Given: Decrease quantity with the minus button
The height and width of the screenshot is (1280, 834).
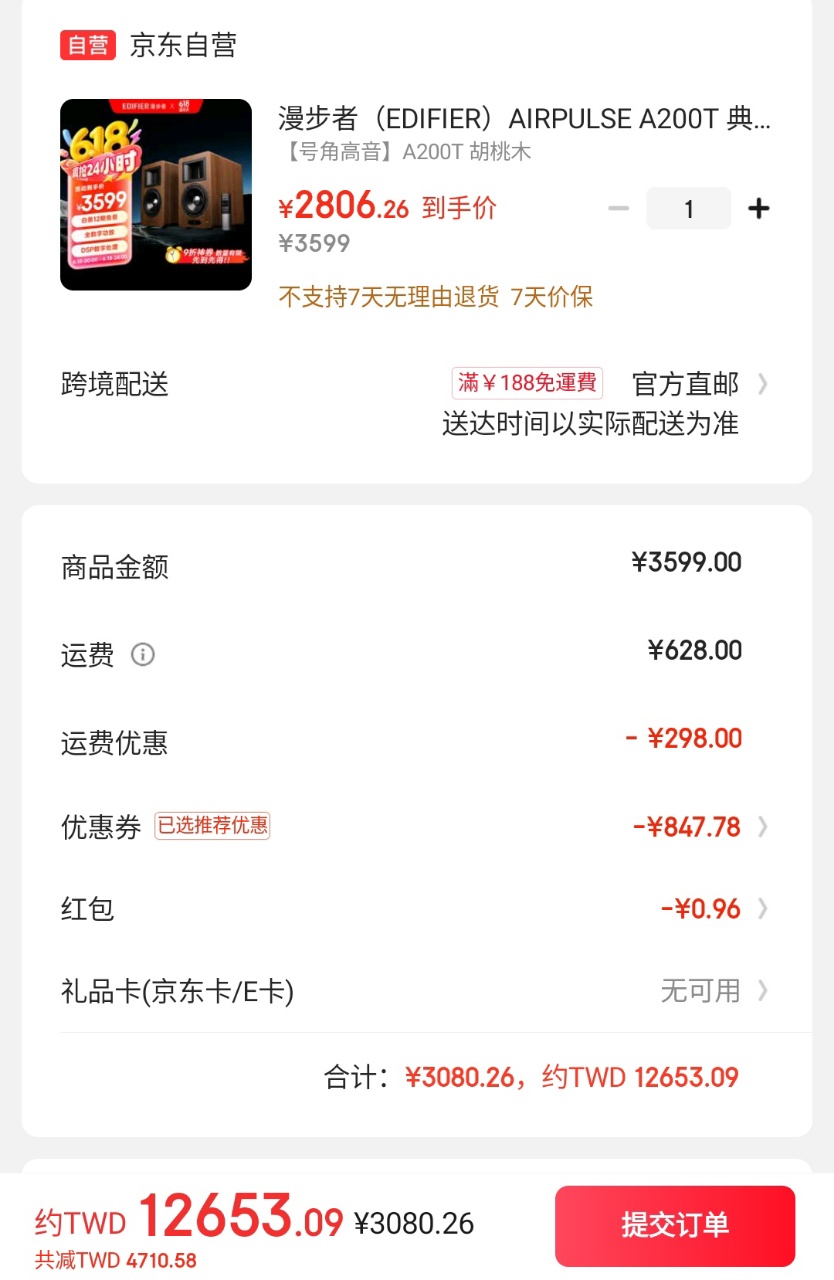Looking at the screenshot, I should click(619, 208).
